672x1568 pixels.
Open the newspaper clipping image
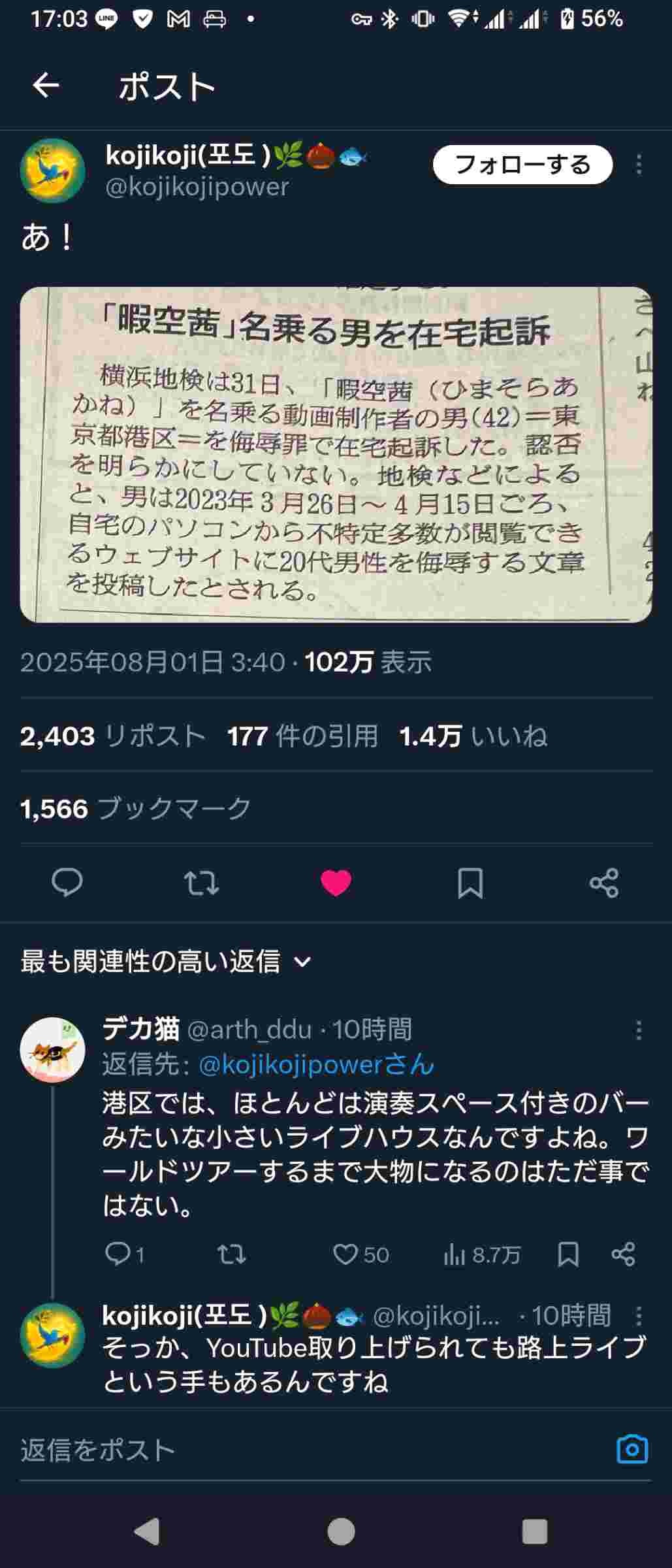[336, 454]
